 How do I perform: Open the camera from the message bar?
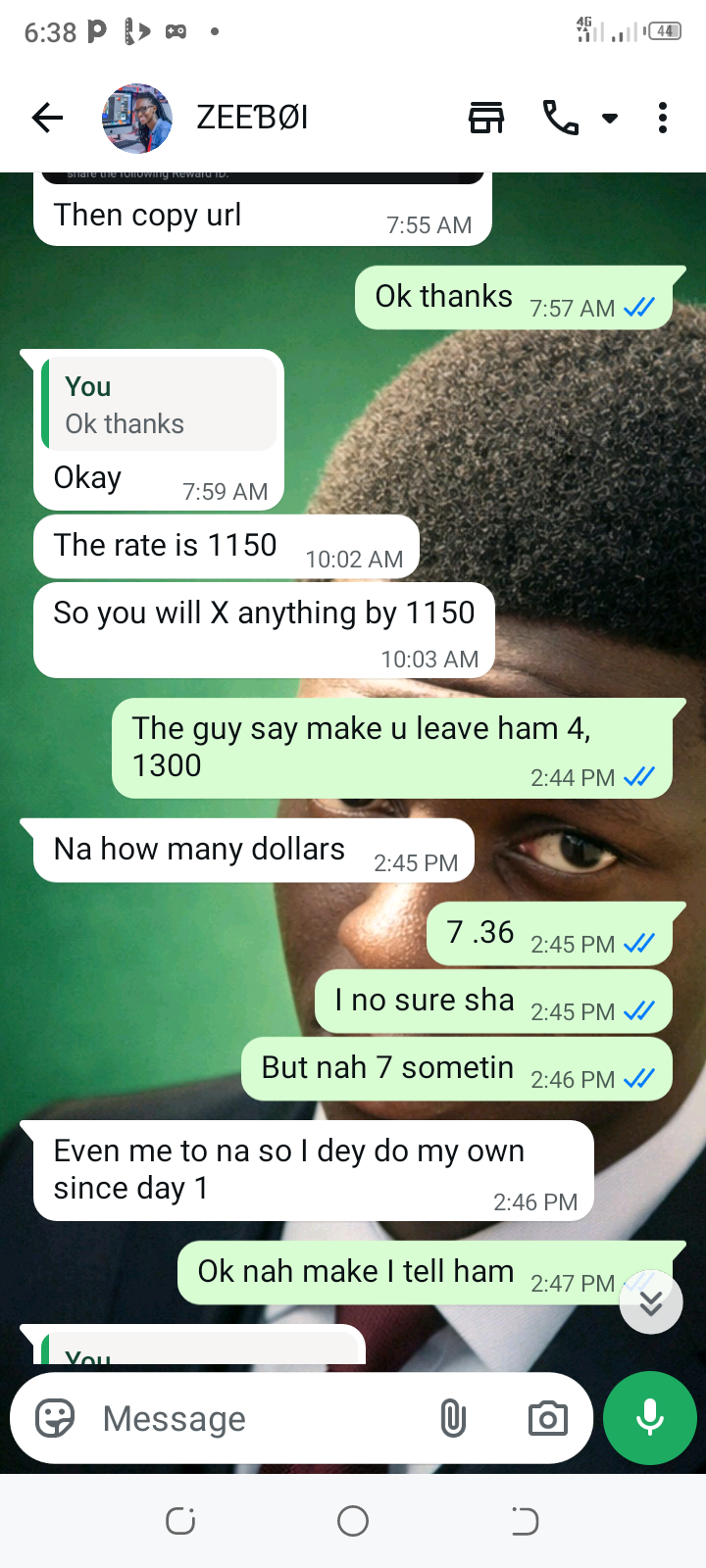(547, 1418)
